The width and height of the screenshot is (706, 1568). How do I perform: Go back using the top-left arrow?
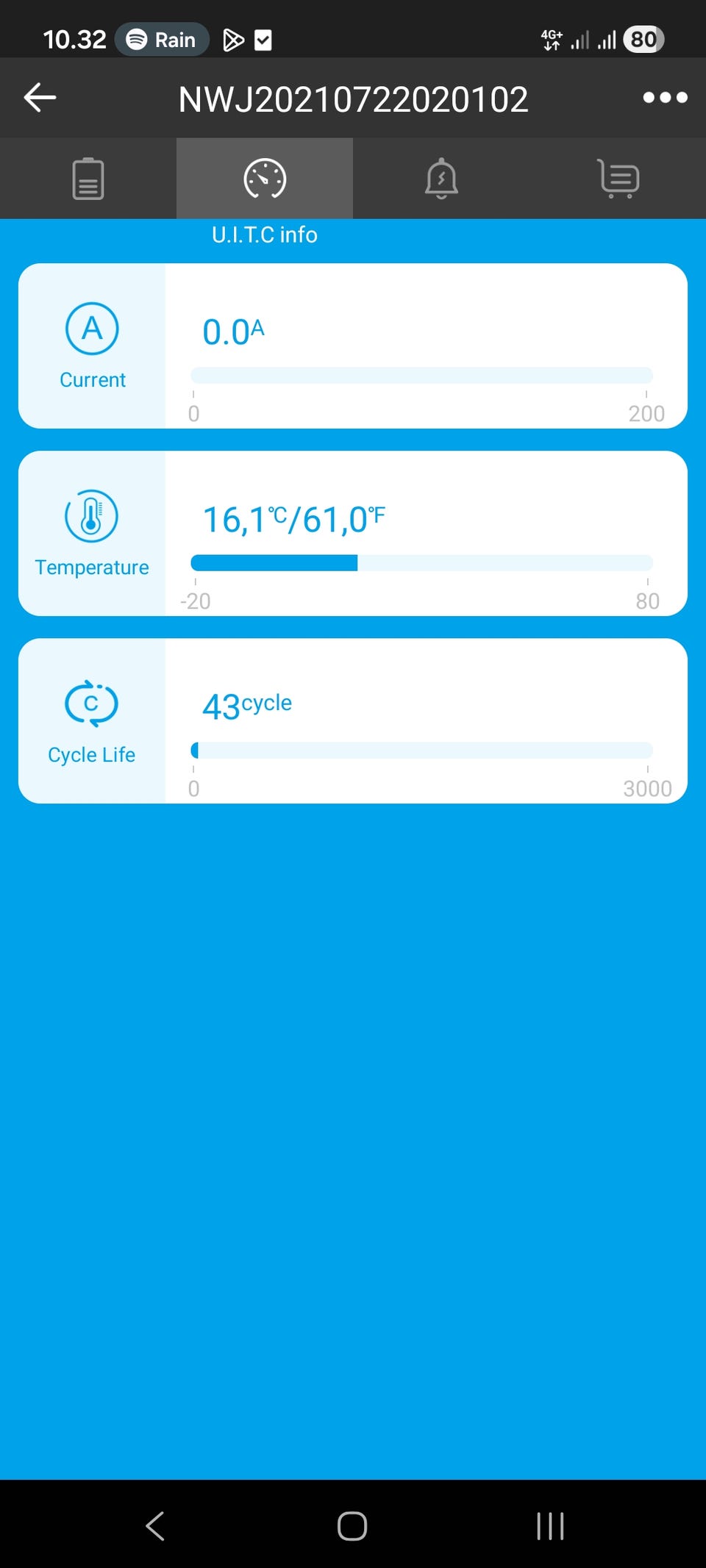pyautogui.click(x=40, y=97)
